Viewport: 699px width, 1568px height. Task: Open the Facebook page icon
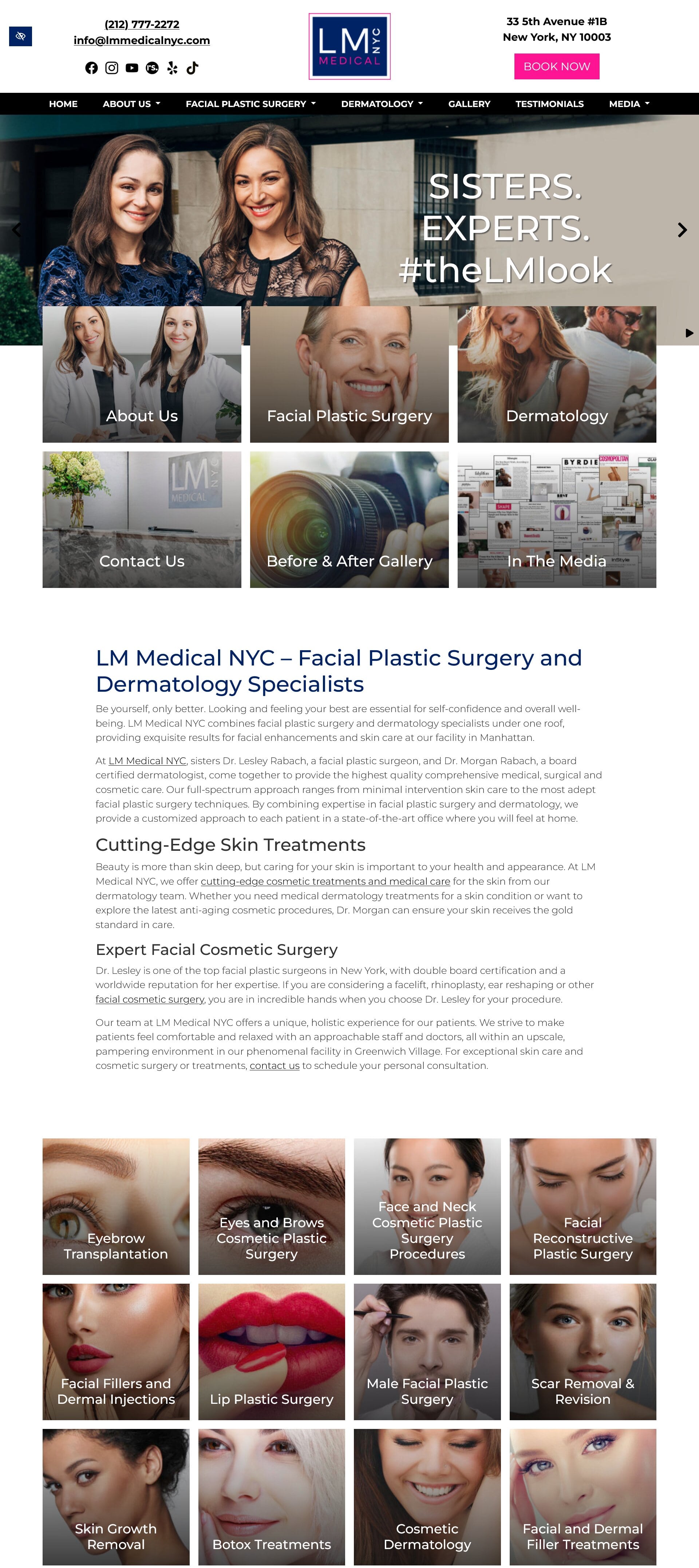pos(91,68)
